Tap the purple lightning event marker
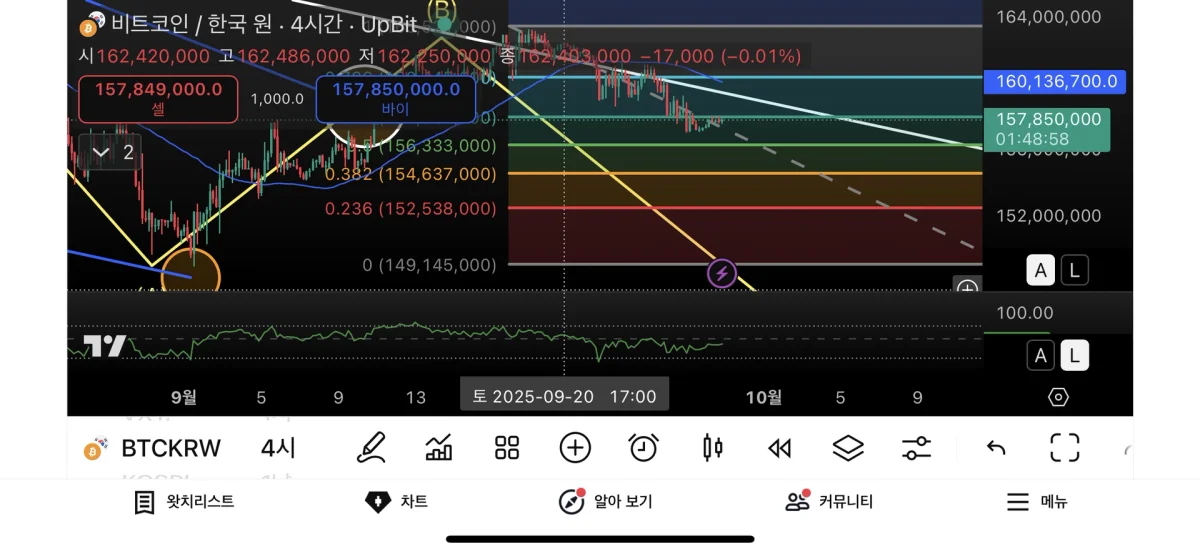The image size is (1200, 554). click(x=722, y=272)
